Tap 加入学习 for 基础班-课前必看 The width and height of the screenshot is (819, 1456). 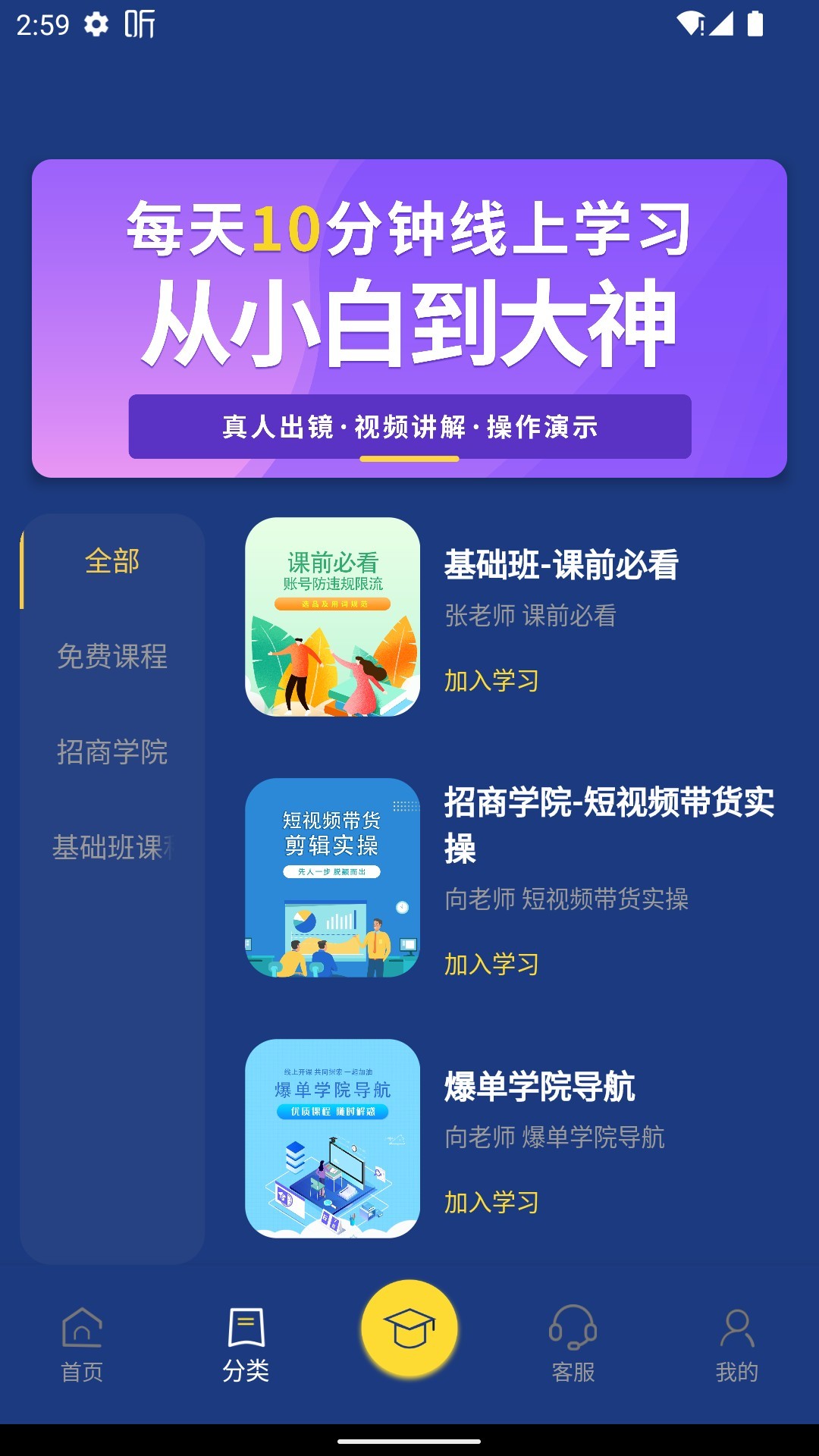pyautogui.click(x=490, y=681)
